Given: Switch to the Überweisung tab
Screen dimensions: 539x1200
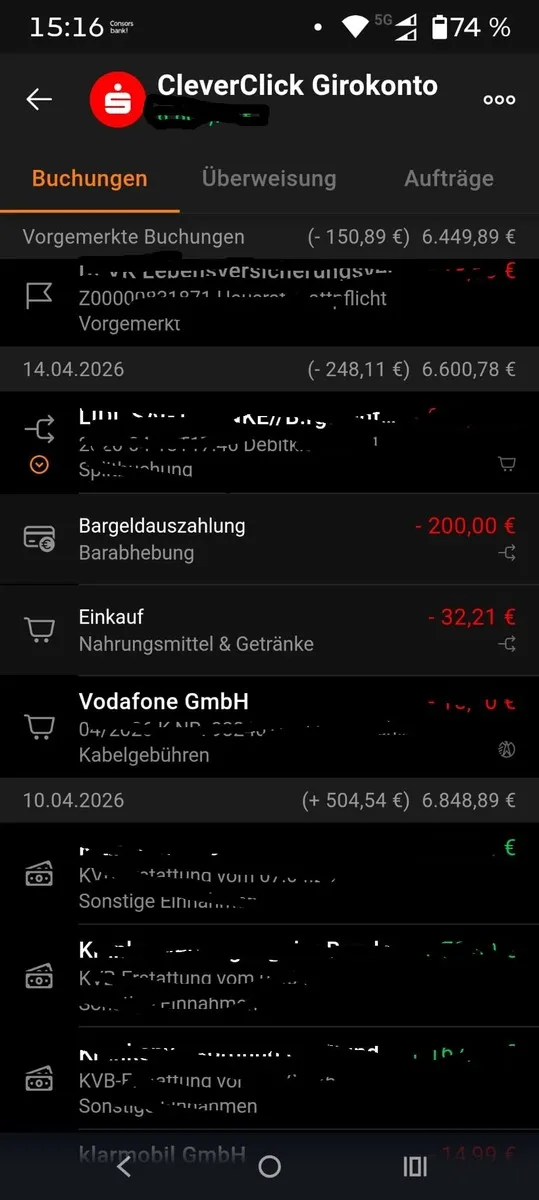Looking at the screenshot, I should coord(269,179).
